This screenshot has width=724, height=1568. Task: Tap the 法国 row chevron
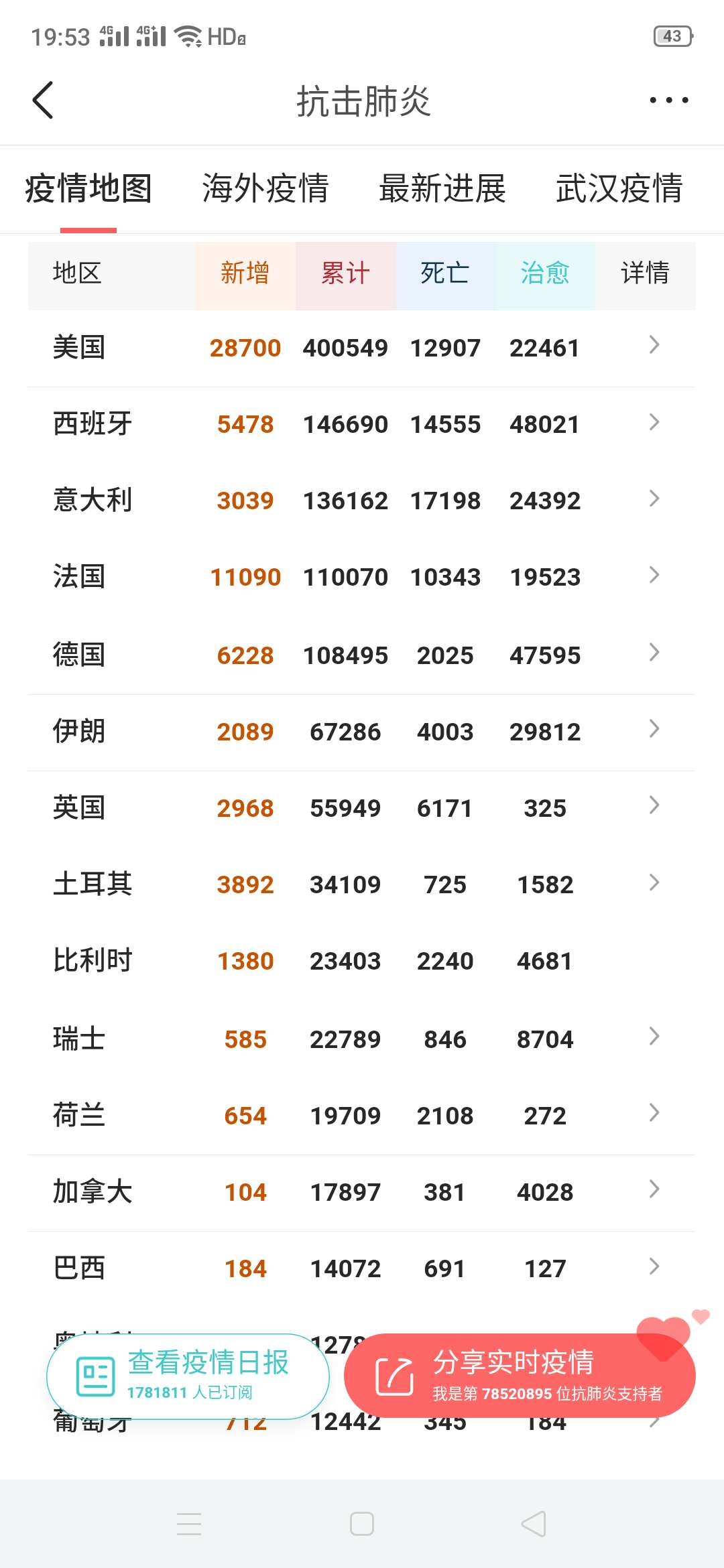654,575
